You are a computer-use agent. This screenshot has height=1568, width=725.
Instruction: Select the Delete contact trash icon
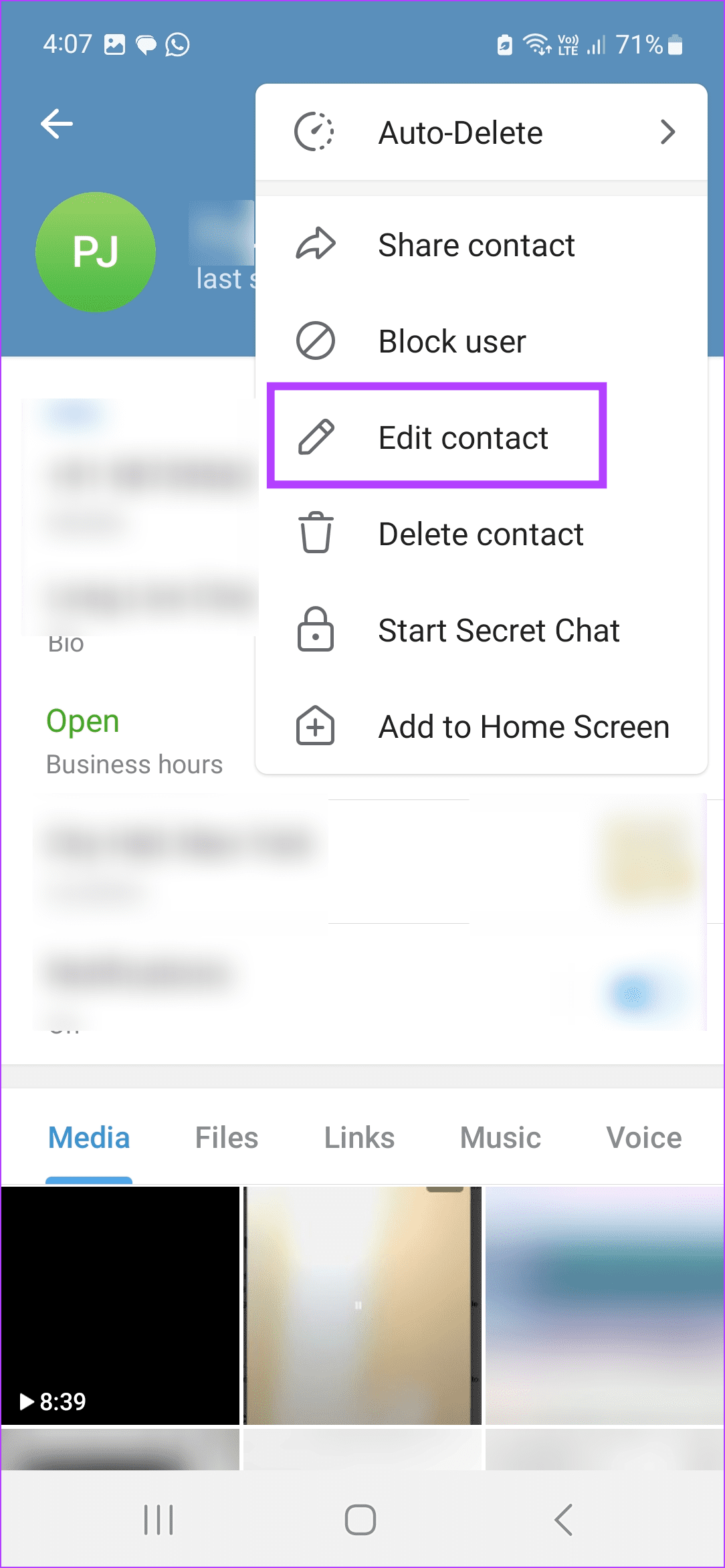316,533
